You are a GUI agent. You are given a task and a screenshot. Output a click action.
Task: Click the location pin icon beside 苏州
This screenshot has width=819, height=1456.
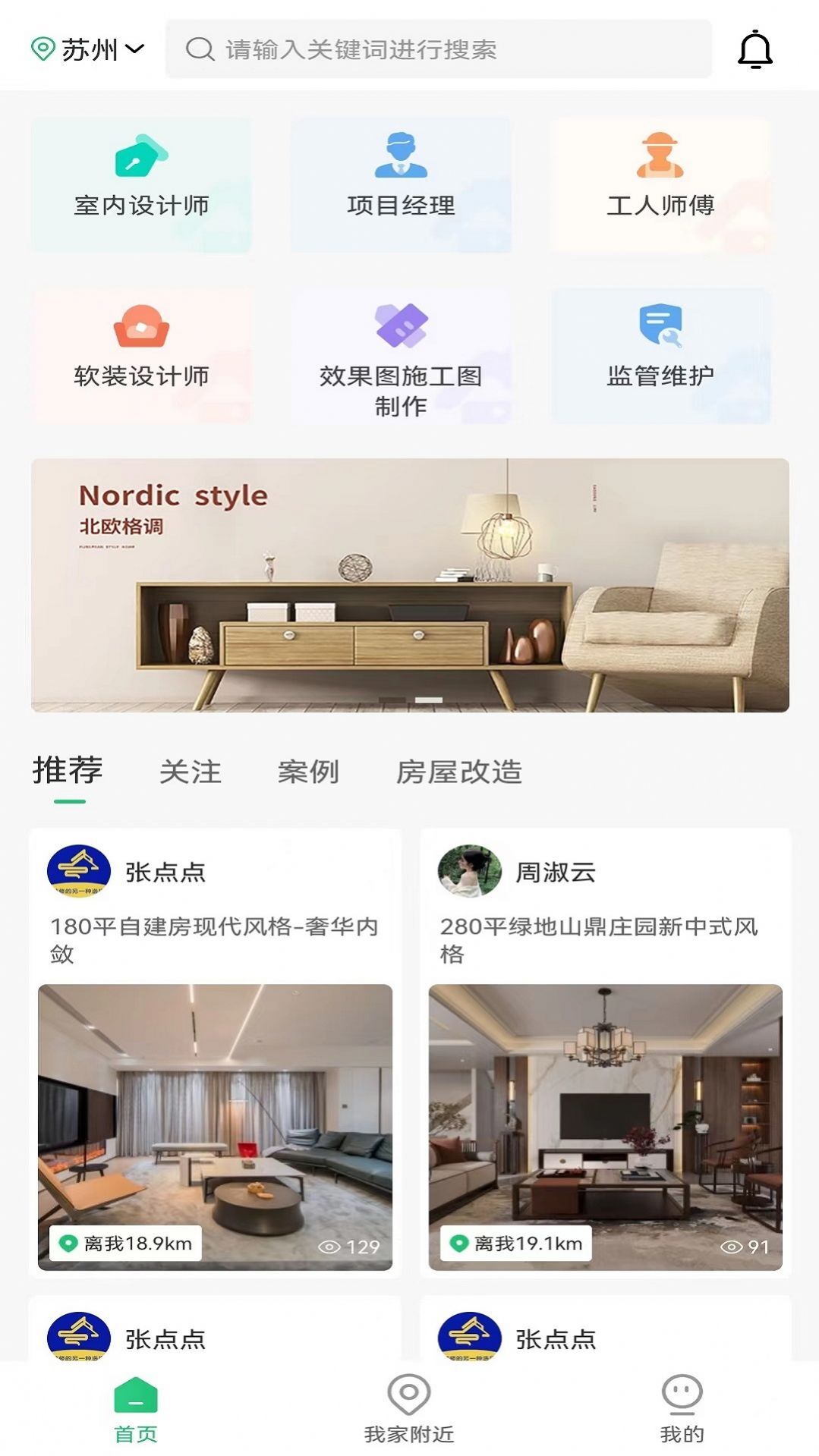coord(42,48)
